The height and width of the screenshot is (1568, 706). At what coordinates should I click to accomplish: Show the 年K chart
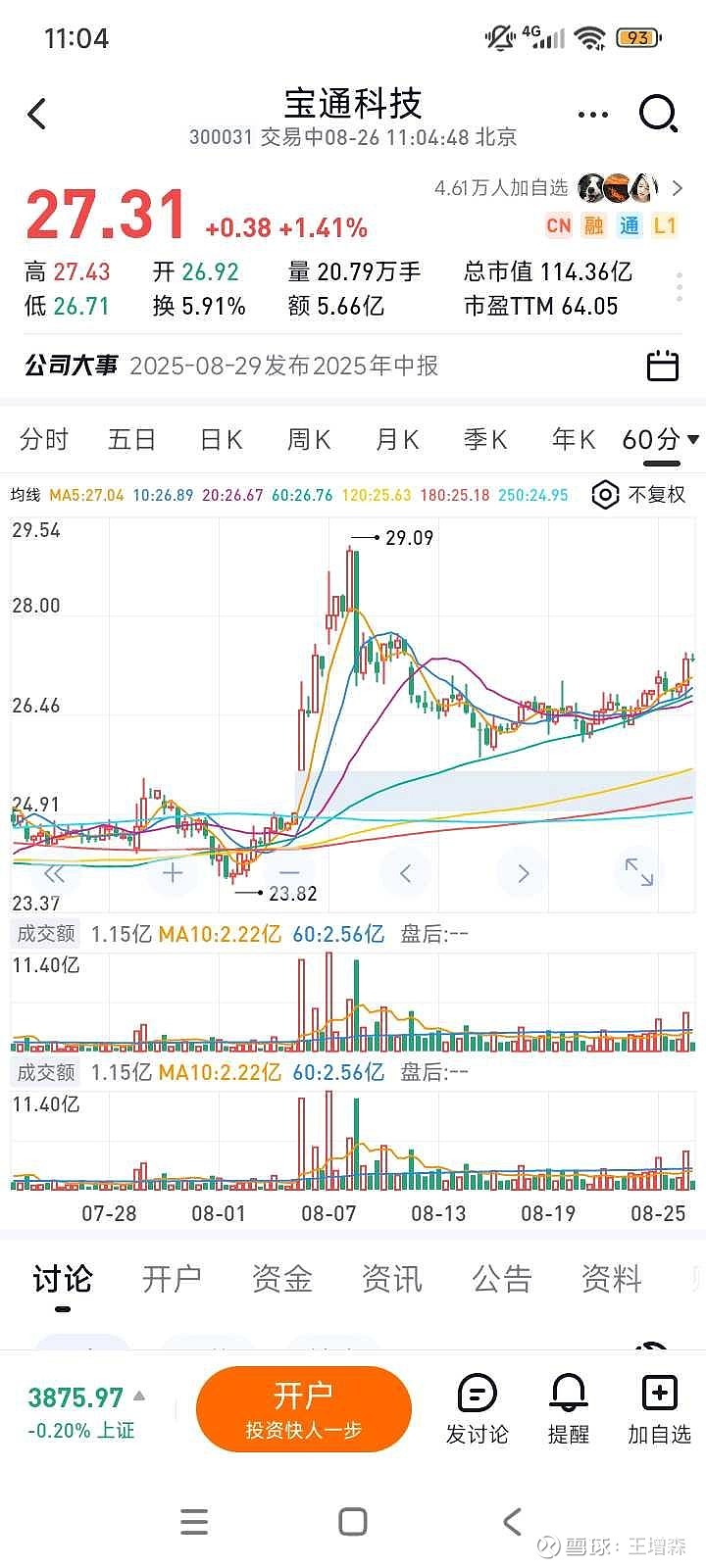coord(573,439)
